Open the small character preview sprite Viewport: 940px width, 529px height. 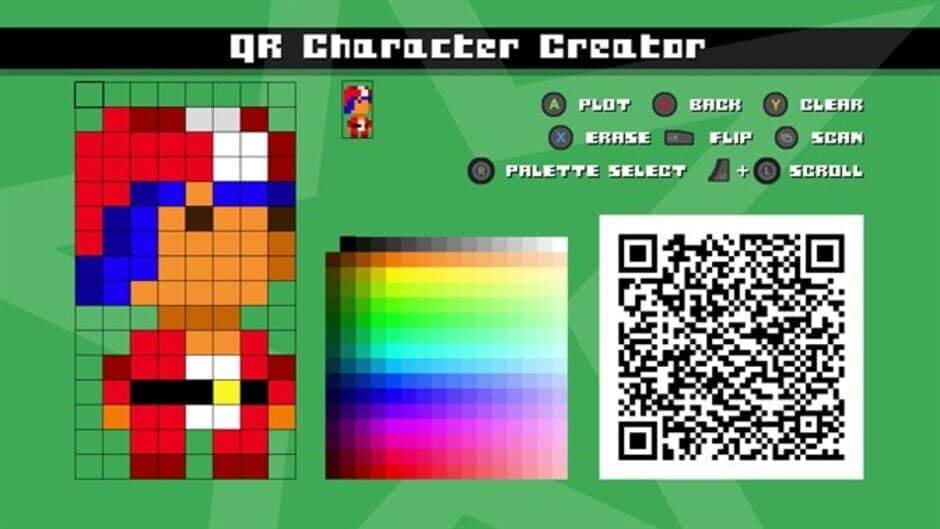[x=357, y=111]
